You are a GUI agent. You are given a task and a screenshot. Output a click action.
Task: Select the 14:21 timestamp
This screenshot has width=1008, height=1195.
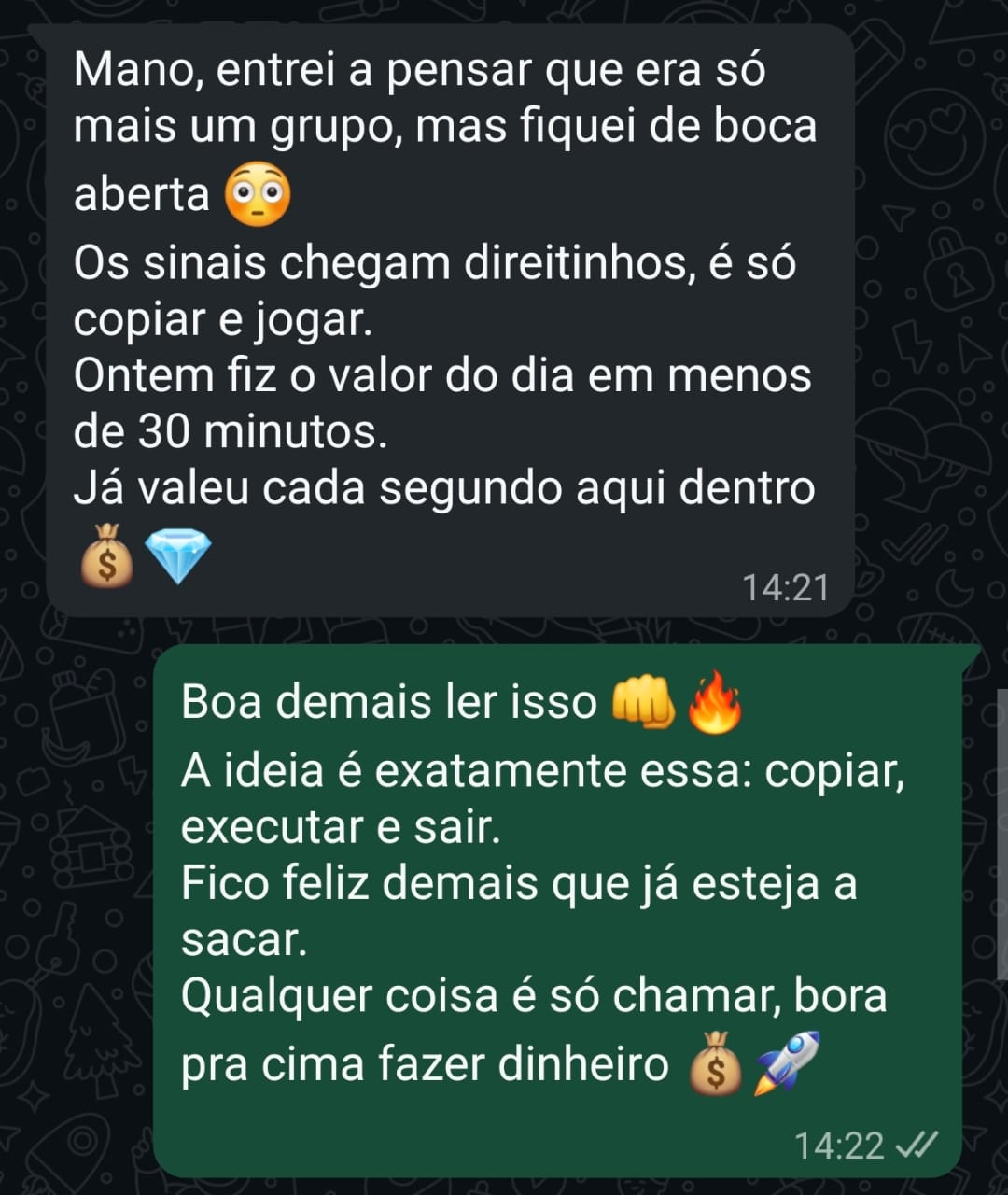pyautogui.click(x=786, y=586)
